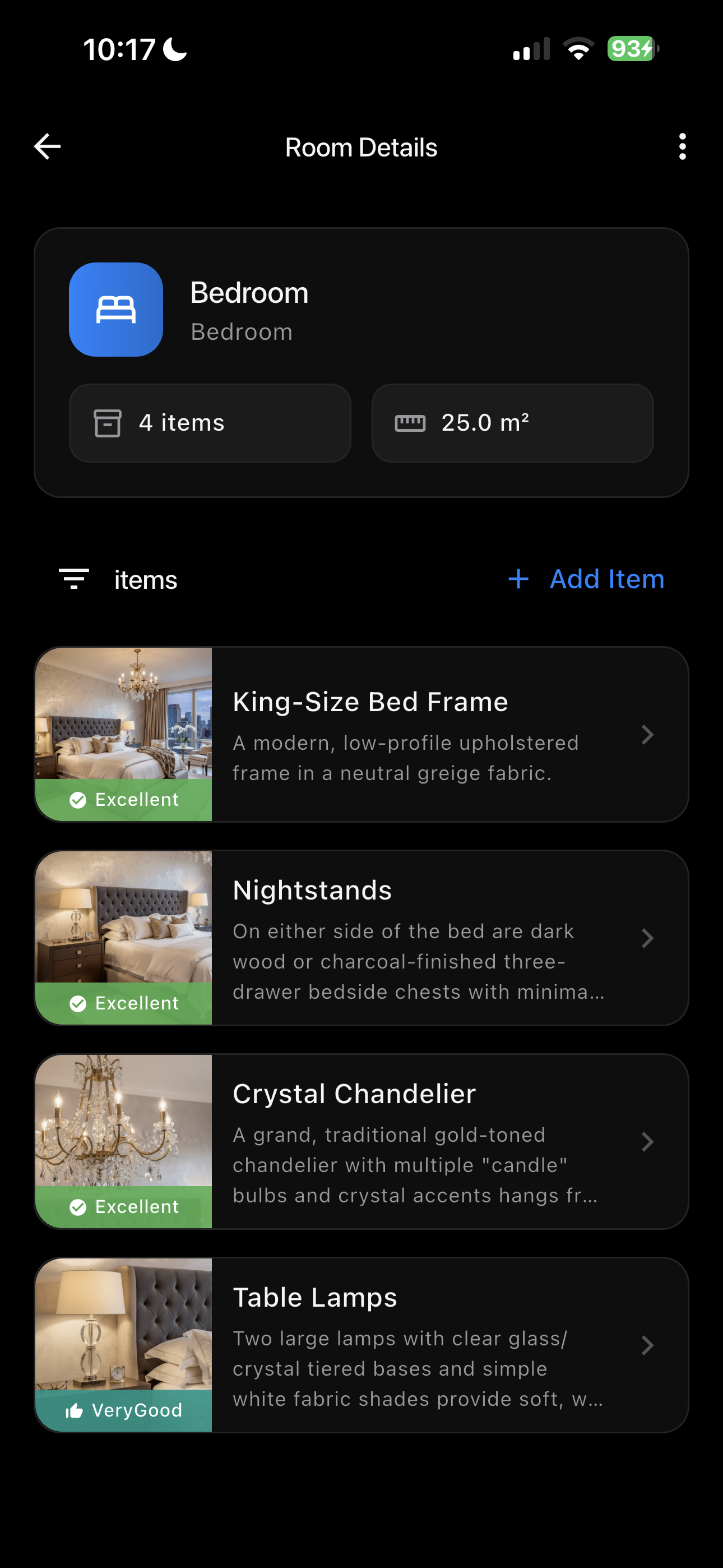Click the items section heading
The width and height of the screenshot is (723, 1568).
145,579
